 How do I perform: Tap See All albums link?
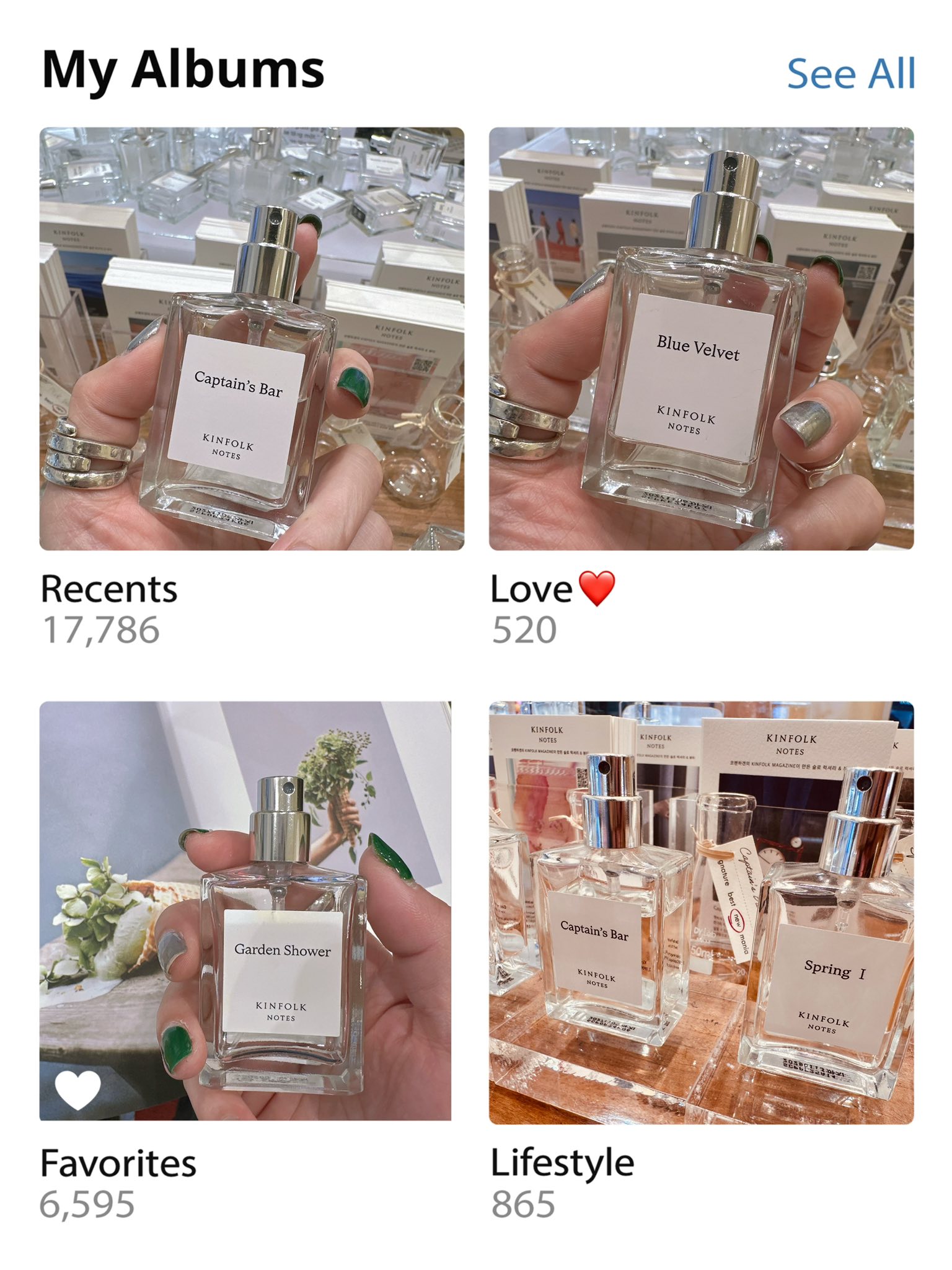pyautogui.click(x=850, y=73)
